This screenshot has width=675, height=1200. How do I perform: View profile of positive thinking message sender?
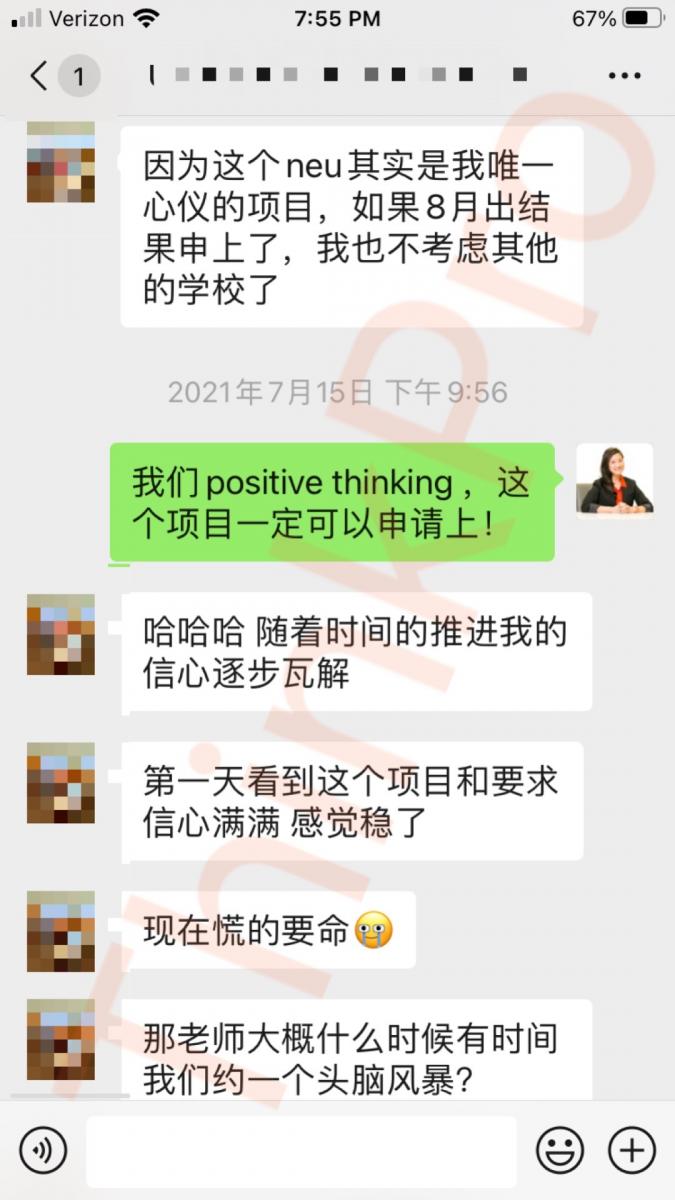click(615, 481)
